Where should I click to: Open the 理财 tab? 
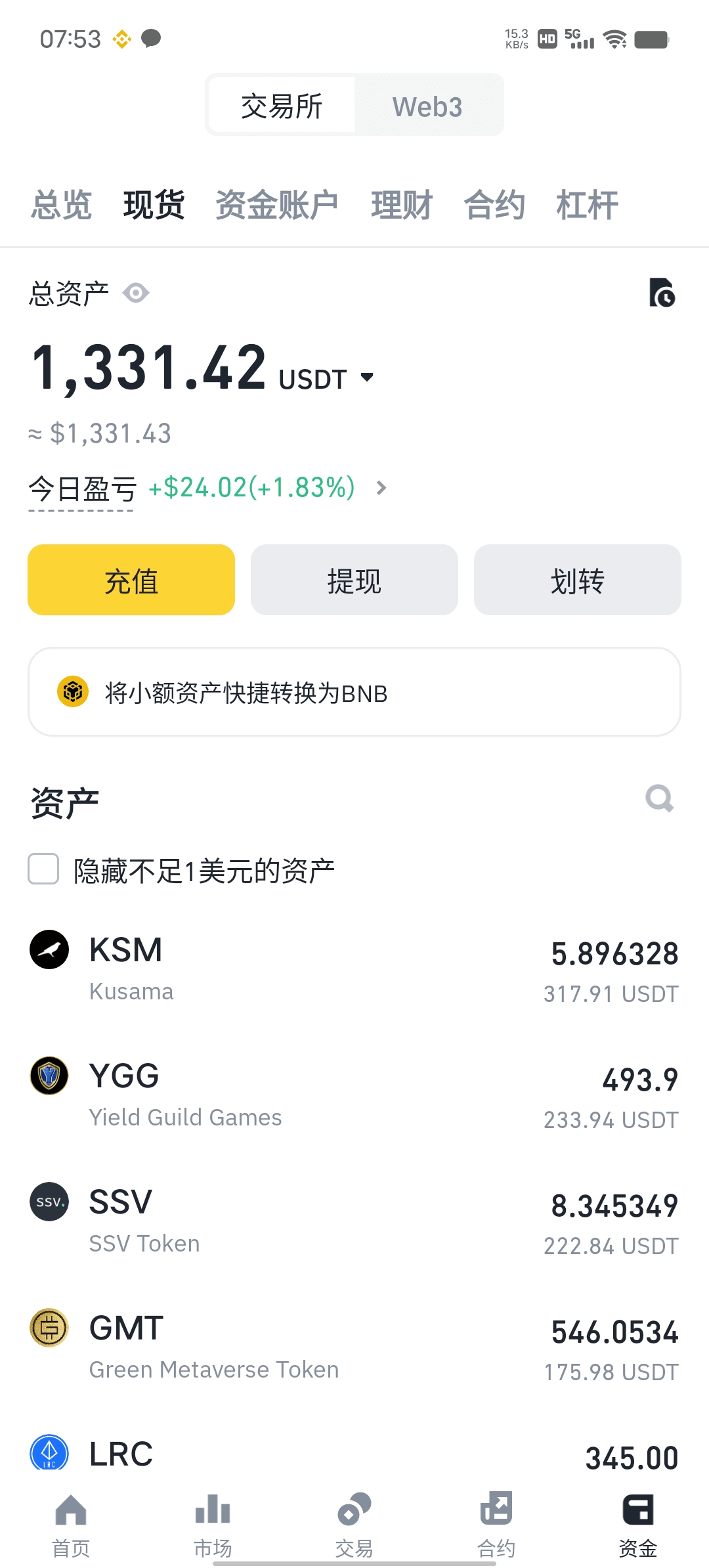[x=402, y=204]
